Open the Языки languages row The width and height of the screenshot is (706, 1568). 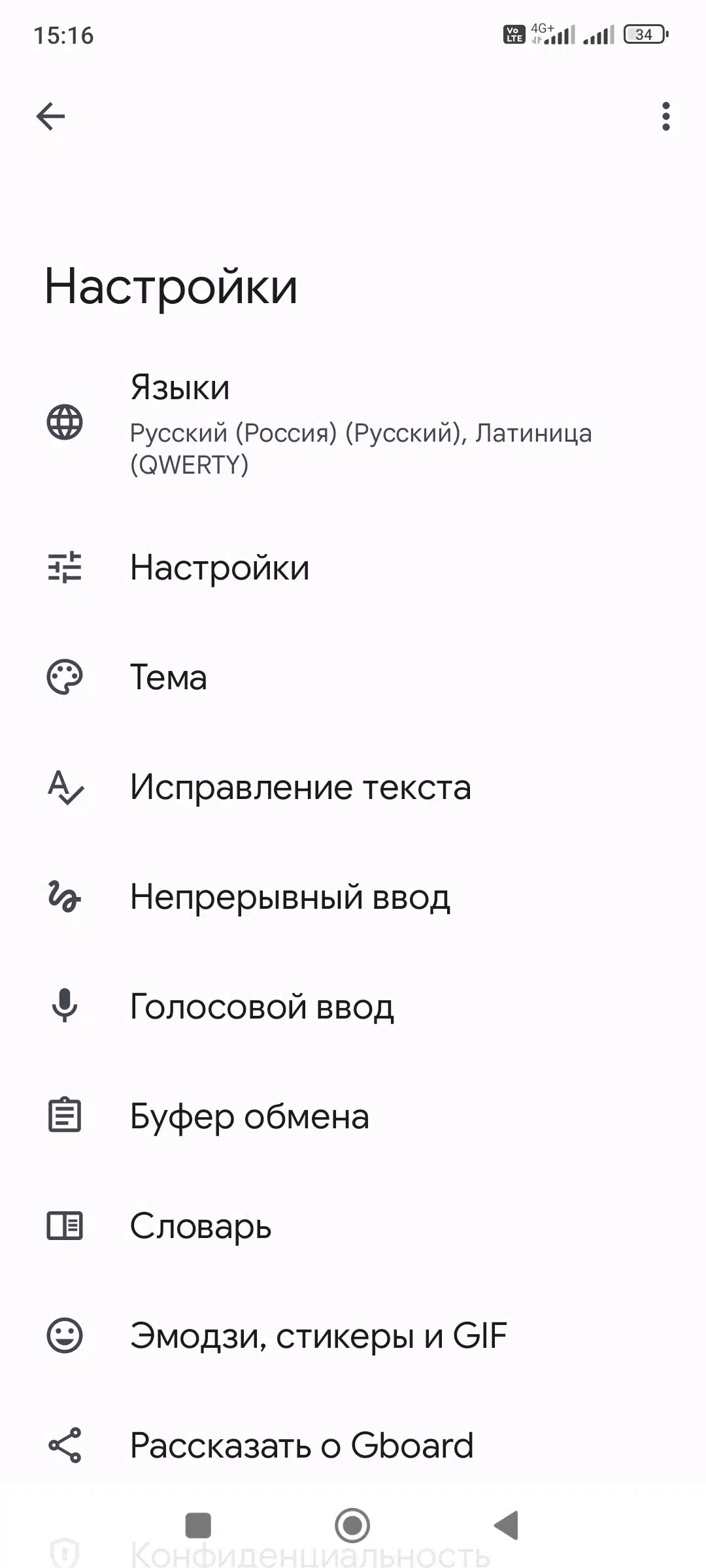(353, 423)
